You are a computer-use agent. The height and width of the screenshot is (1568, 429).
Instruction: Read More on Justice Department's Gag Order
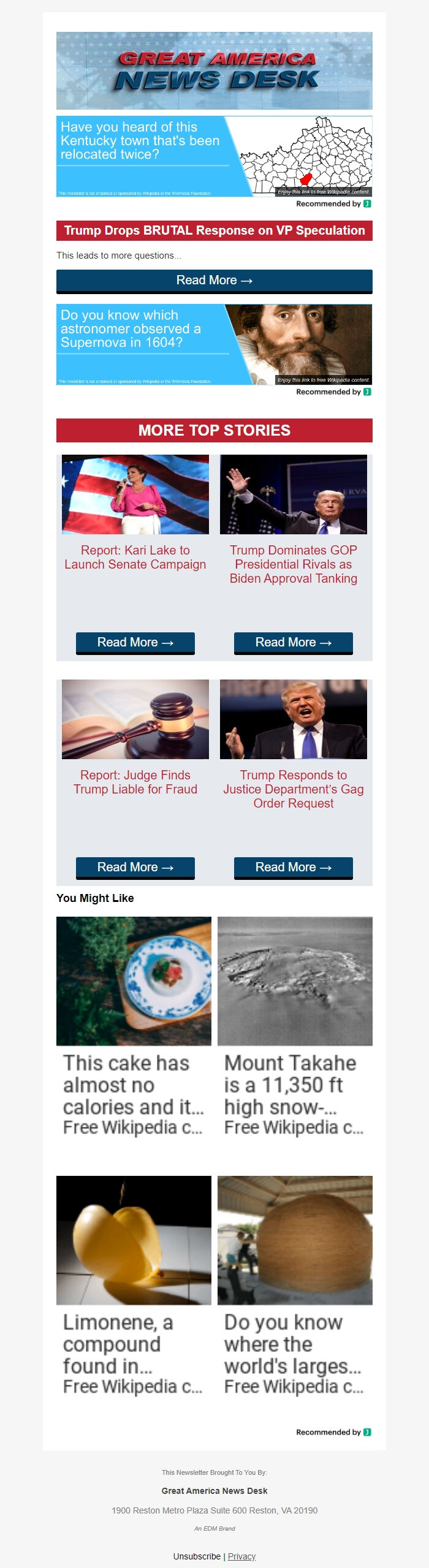click(x=293, y=867)
